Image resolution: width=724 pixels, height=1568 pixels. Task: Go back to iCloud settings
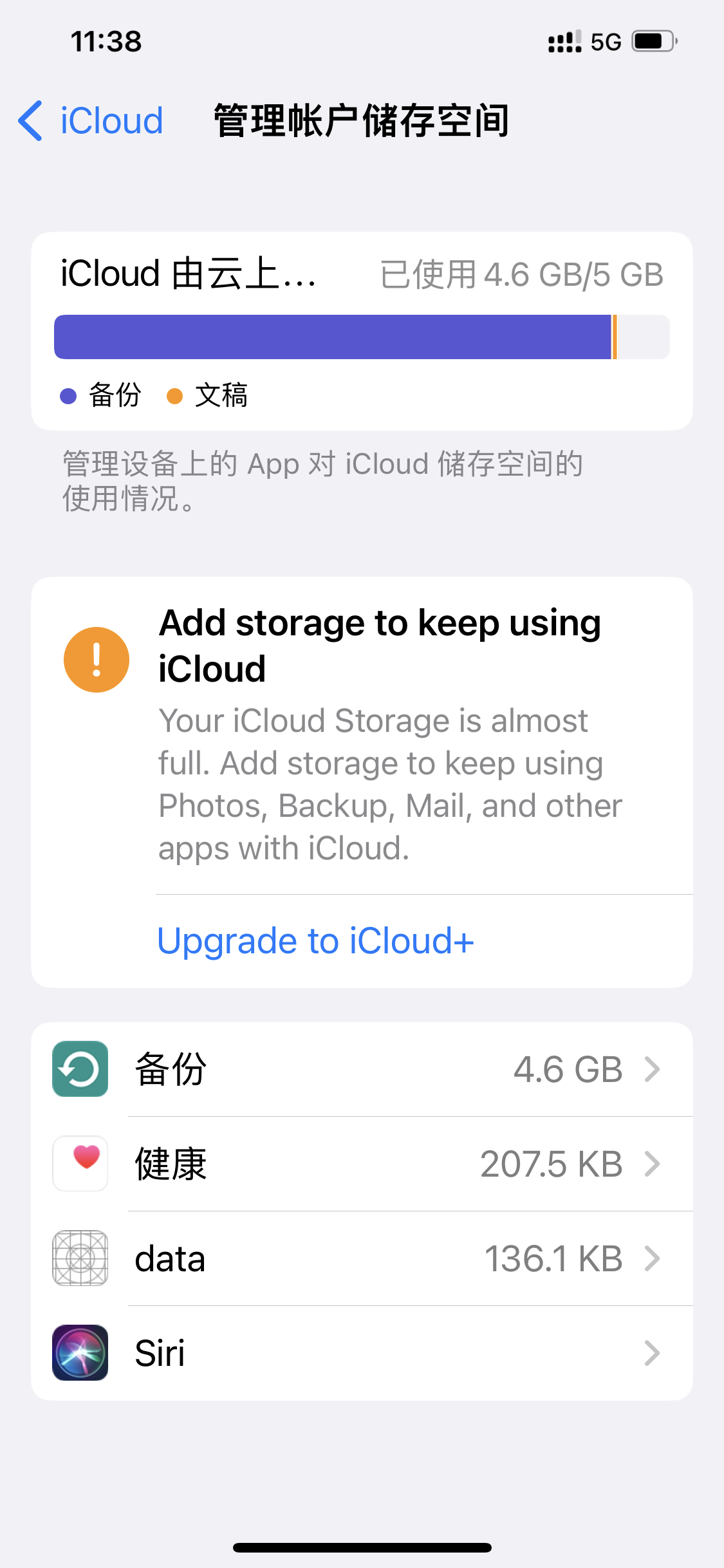point(91,121)
